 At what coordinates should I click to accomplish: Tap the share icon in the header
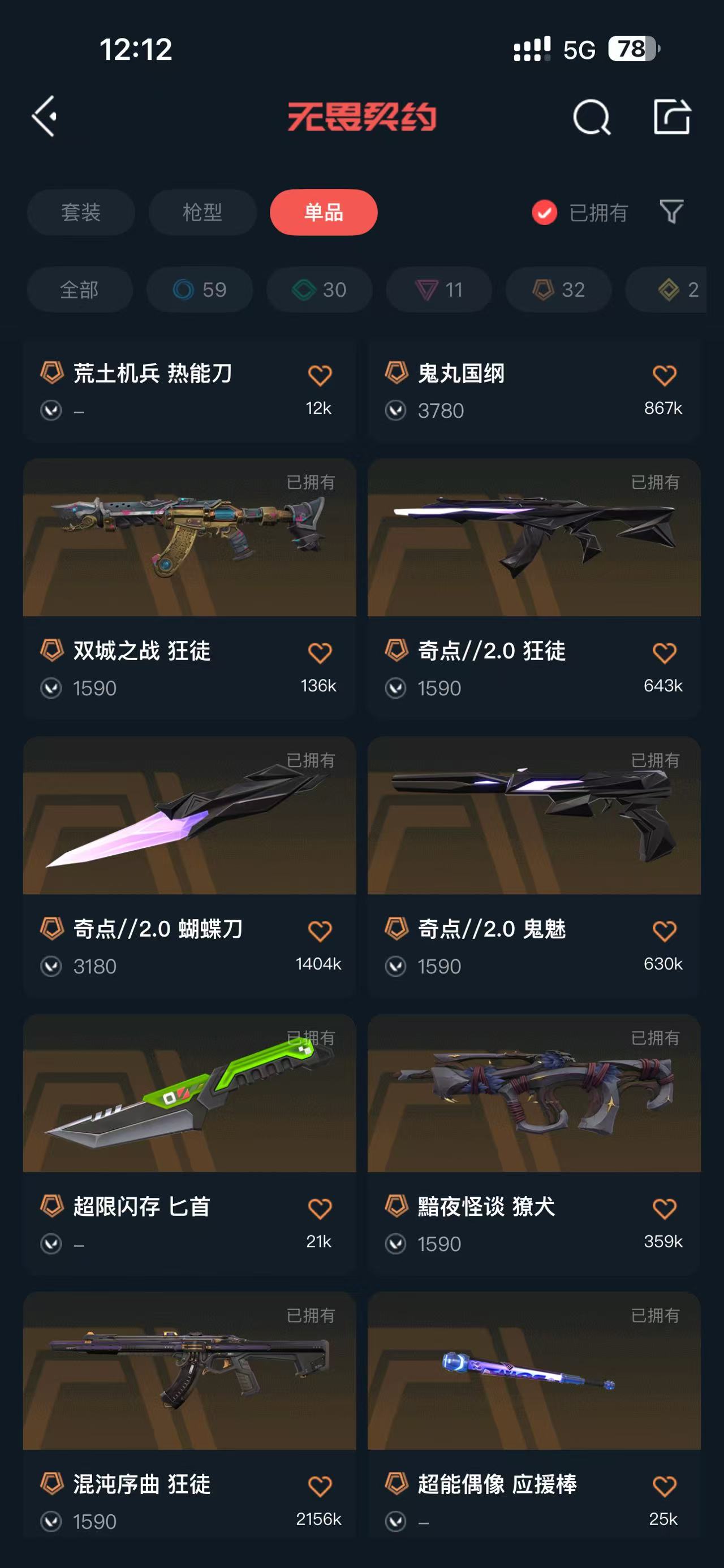[671, 116]
